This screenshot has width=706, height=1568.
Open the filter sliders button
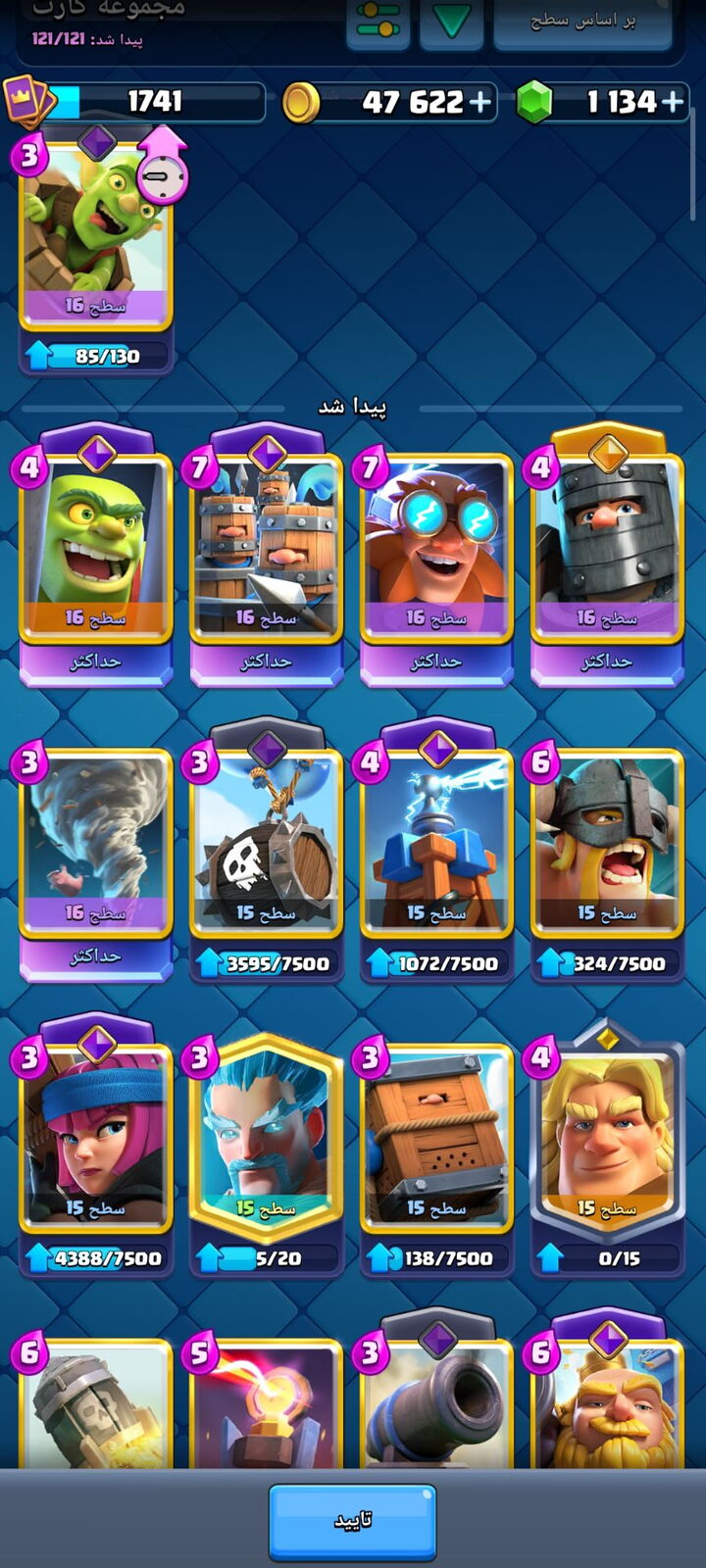378,22
